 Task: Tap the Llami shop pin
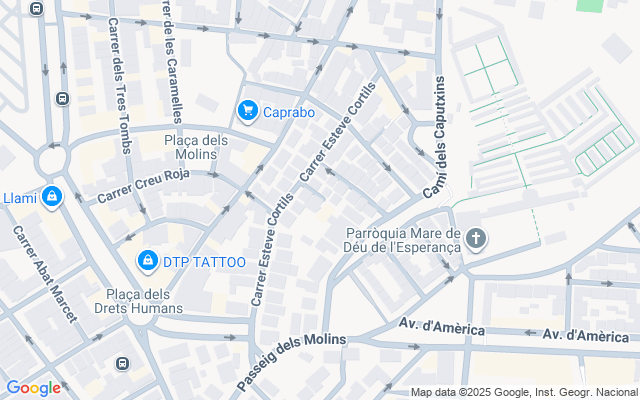(50, 198)
